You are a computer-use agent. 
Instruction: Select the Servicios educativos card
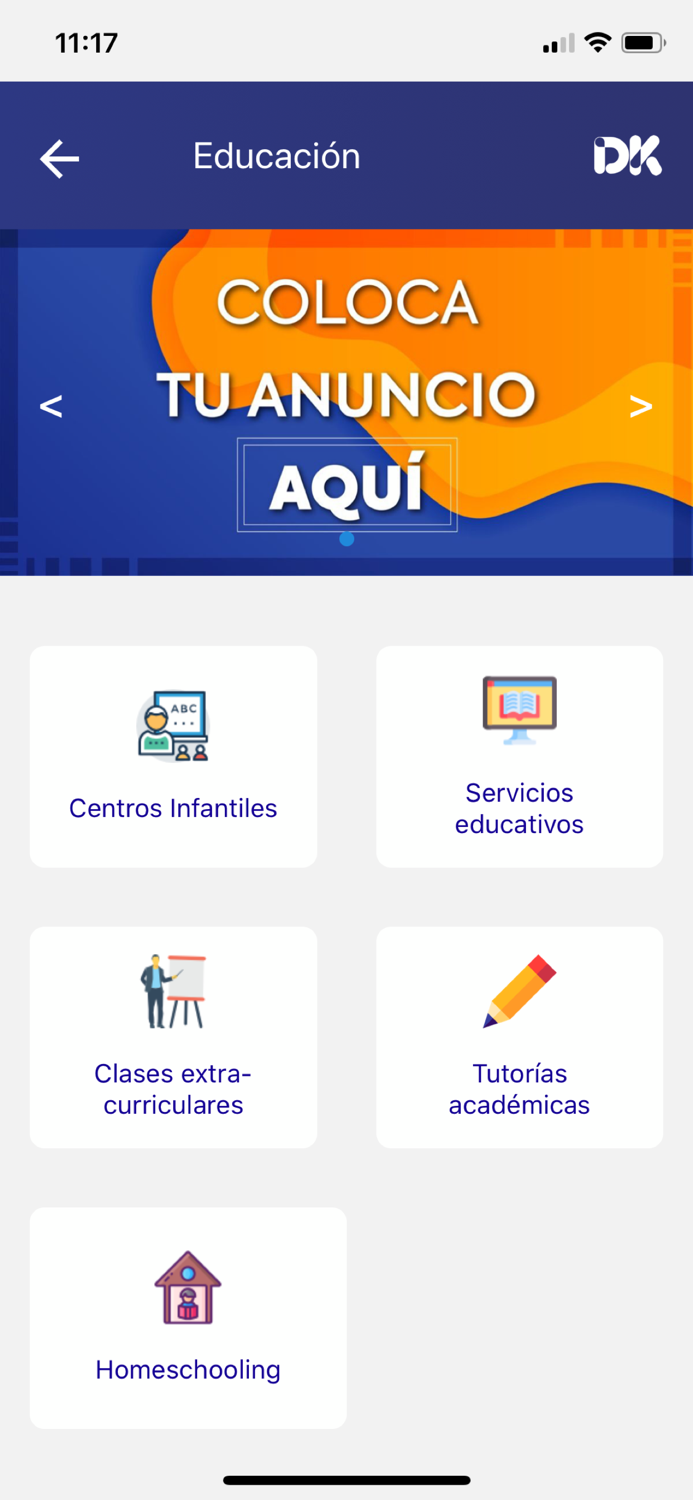pyautogui.click(x=519, y=756)
